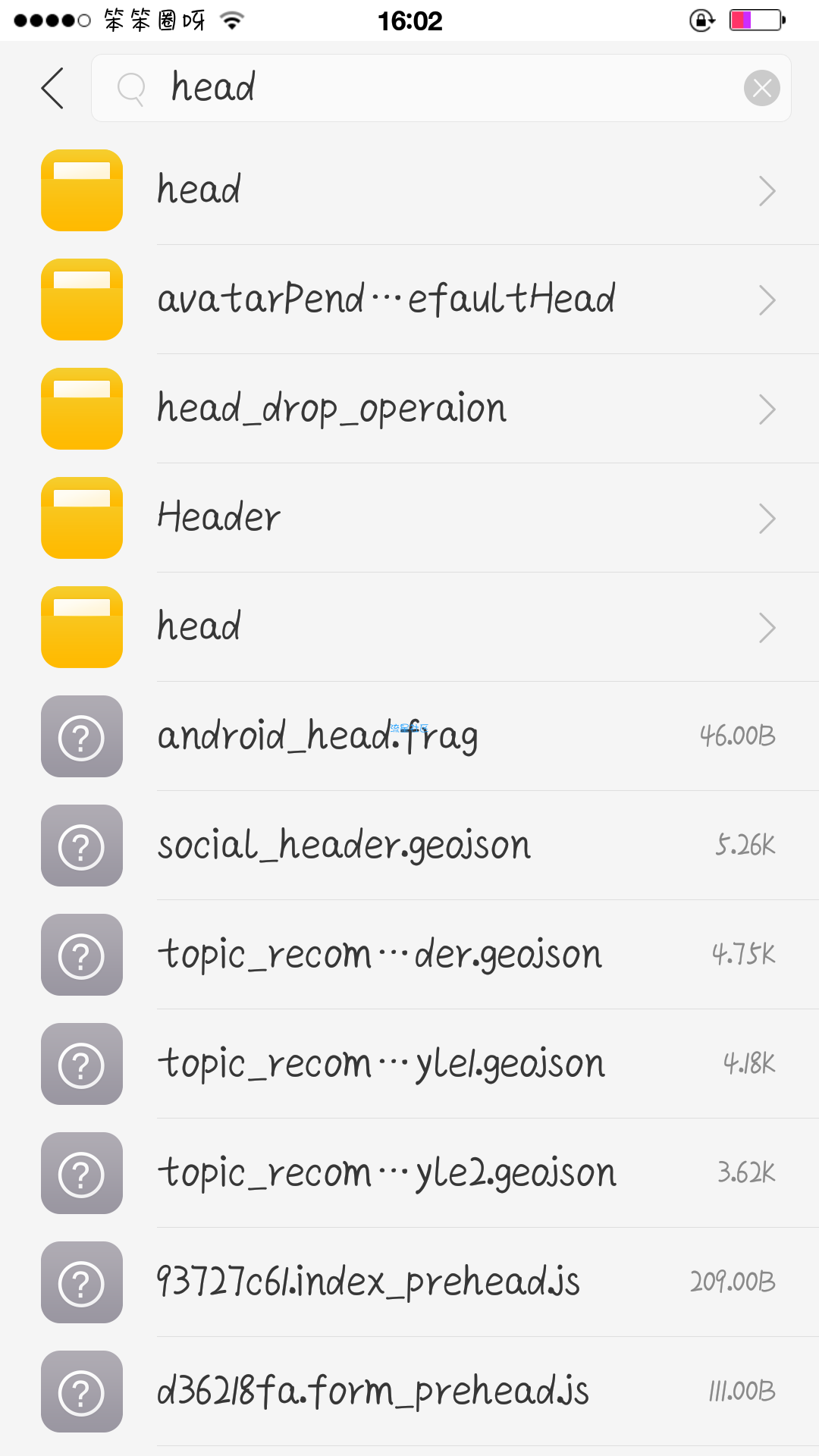
Task: Go back using the arrow icon
Action: [52, 88]
